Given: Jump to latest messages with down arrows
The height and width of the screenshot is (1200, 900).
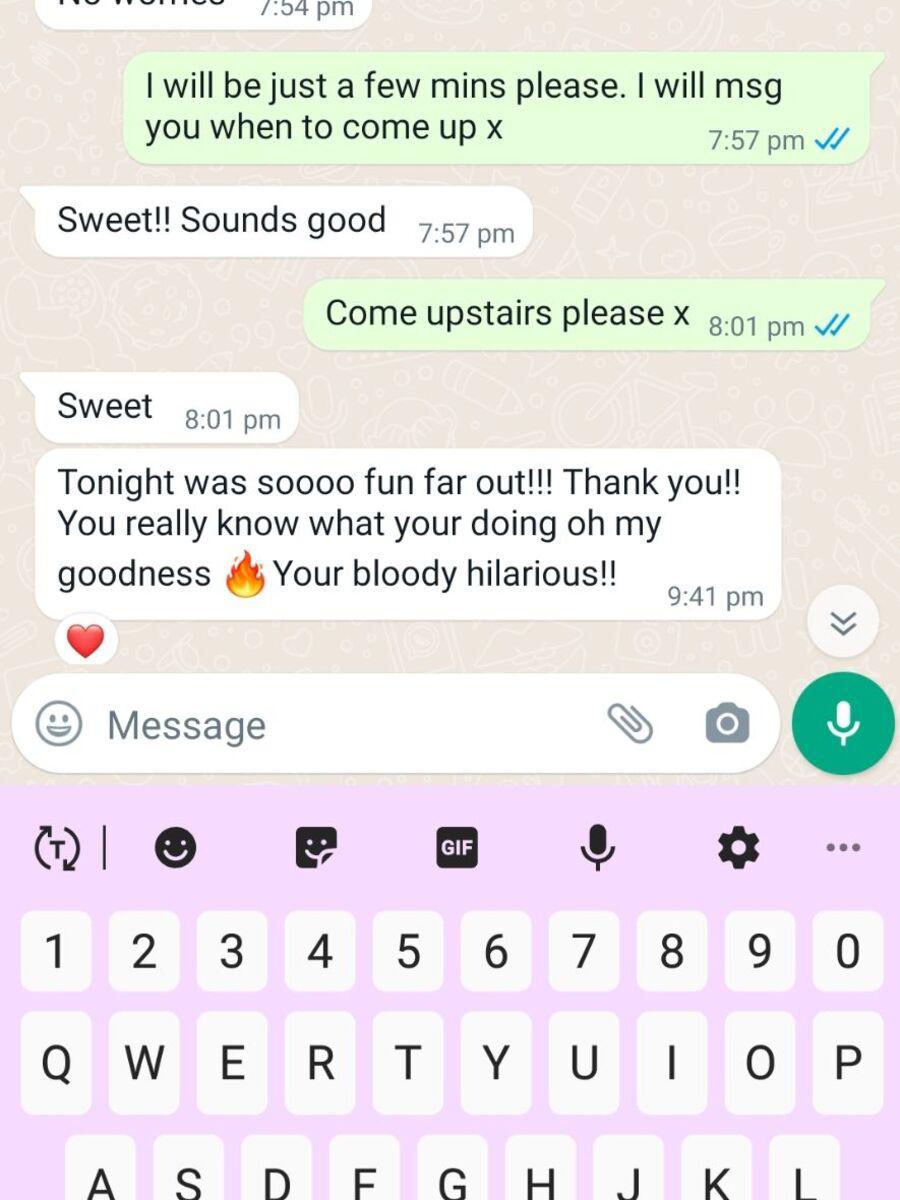Looking at the screenshot, I should point(844,623).
